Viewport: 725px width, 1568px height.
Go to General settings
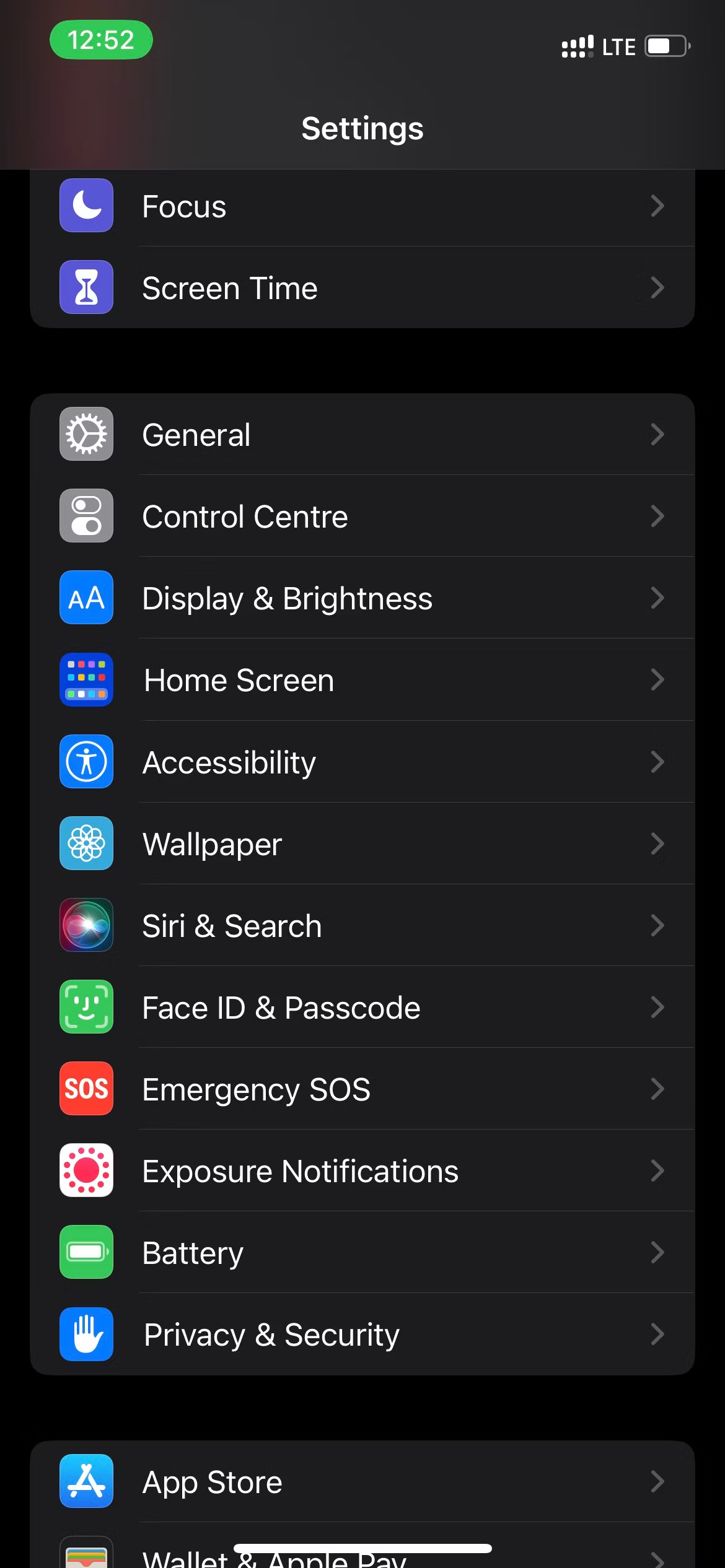point(362,434)
